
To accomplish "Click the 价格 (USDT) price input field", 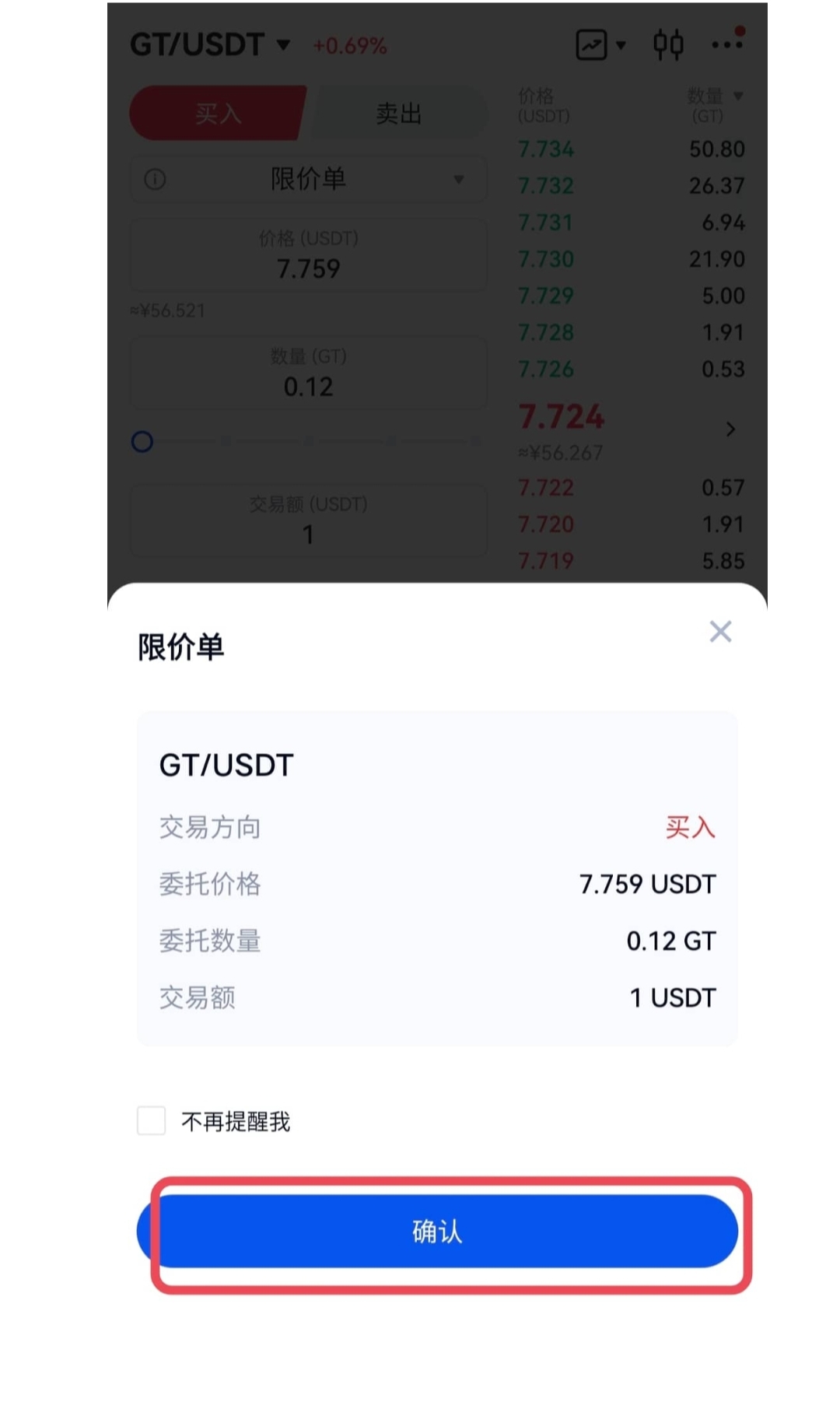I will coord(308,255).
